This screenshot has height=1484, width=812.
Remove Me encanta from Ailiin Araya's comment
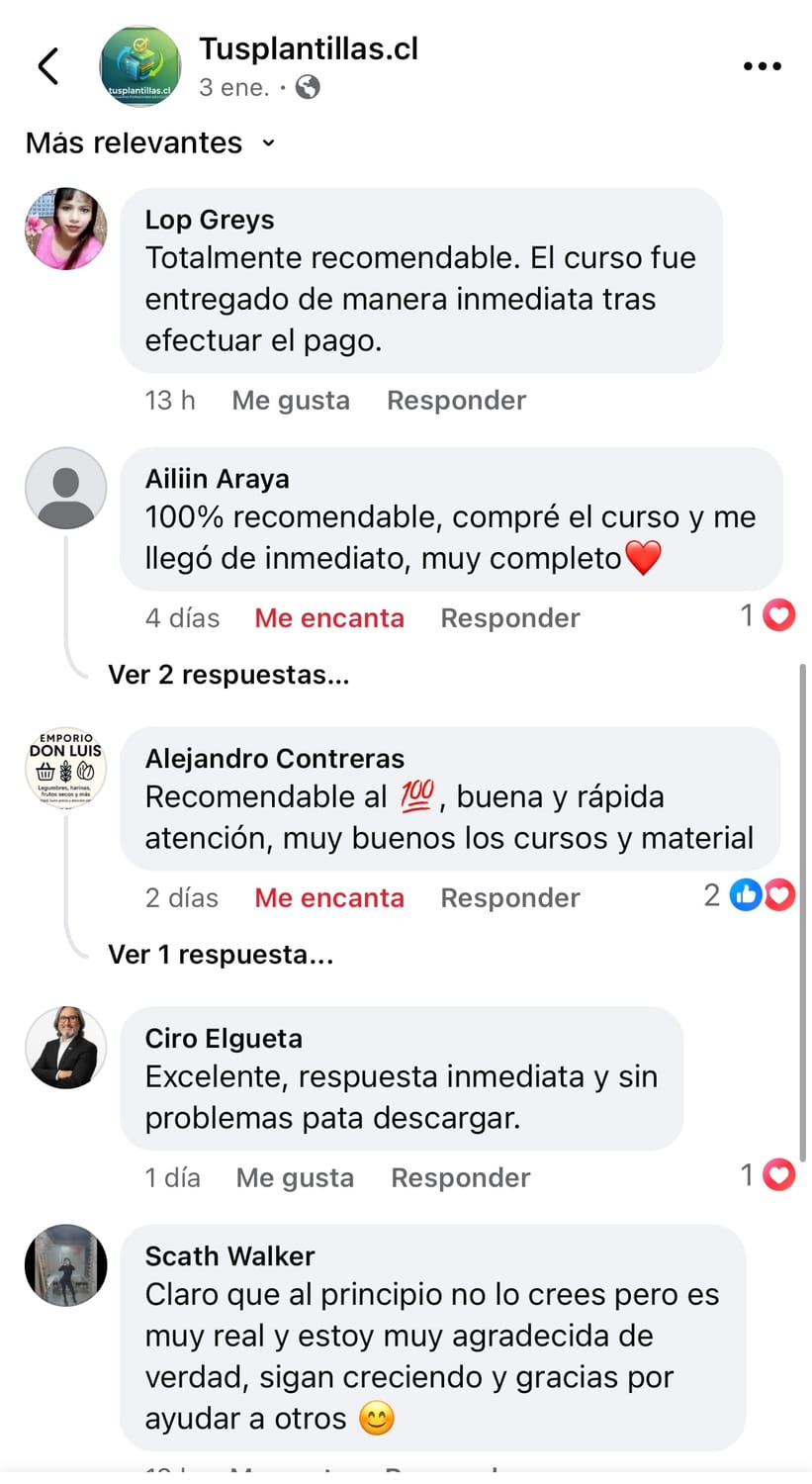329,618
